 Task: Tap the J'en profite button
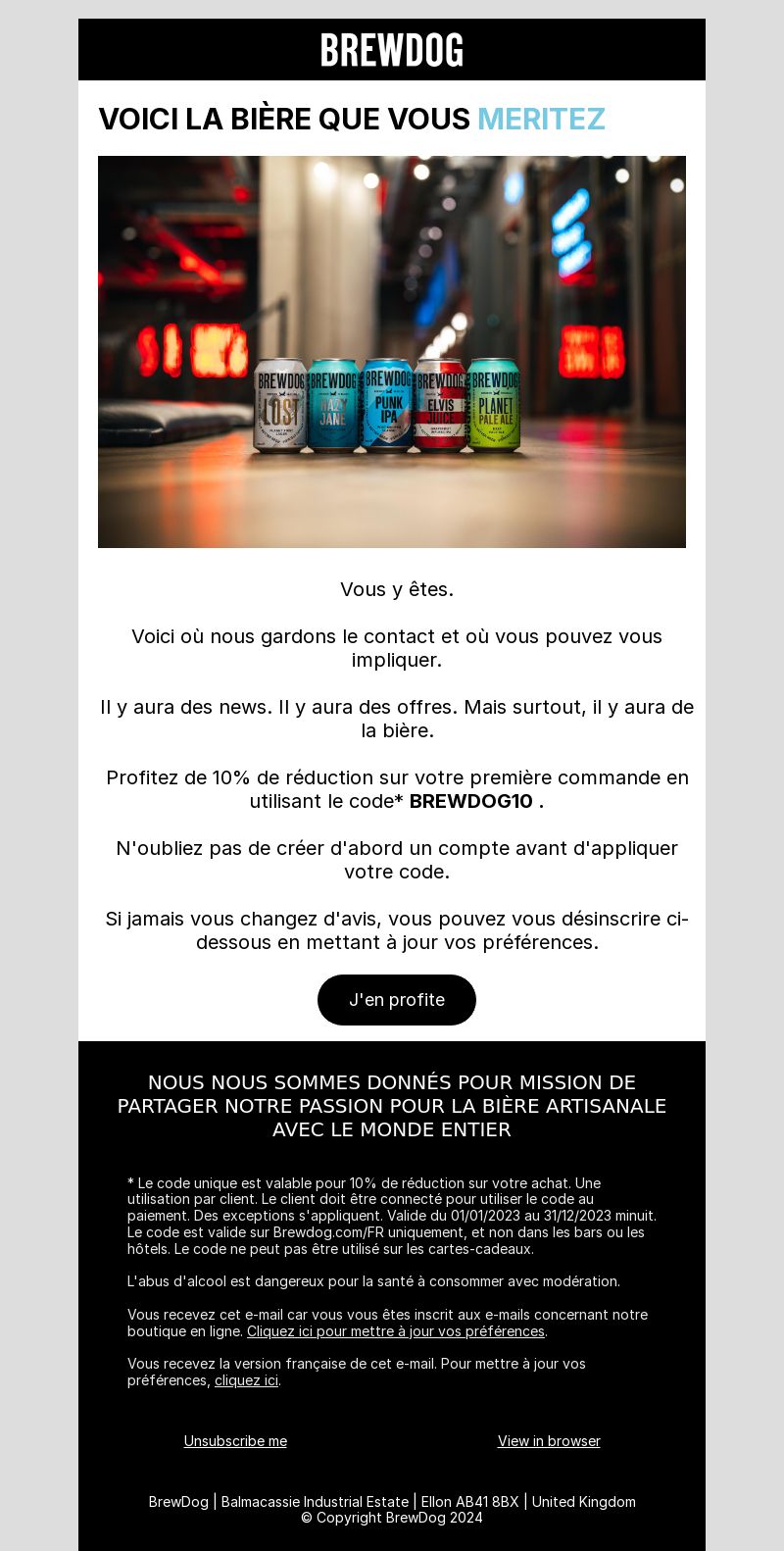point(397,1000)
